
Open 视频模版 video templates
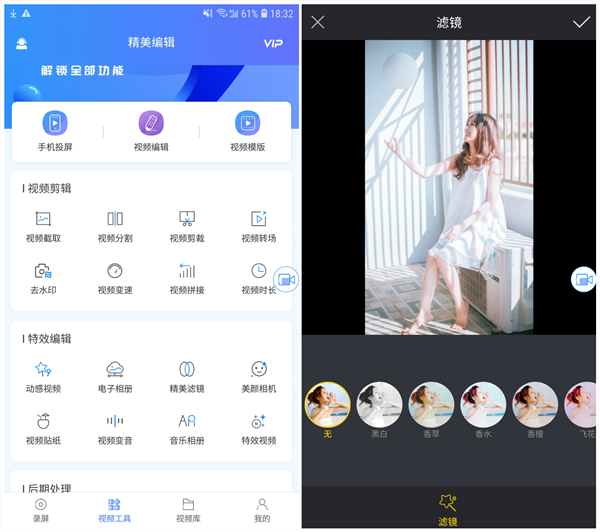pos(247,131)
